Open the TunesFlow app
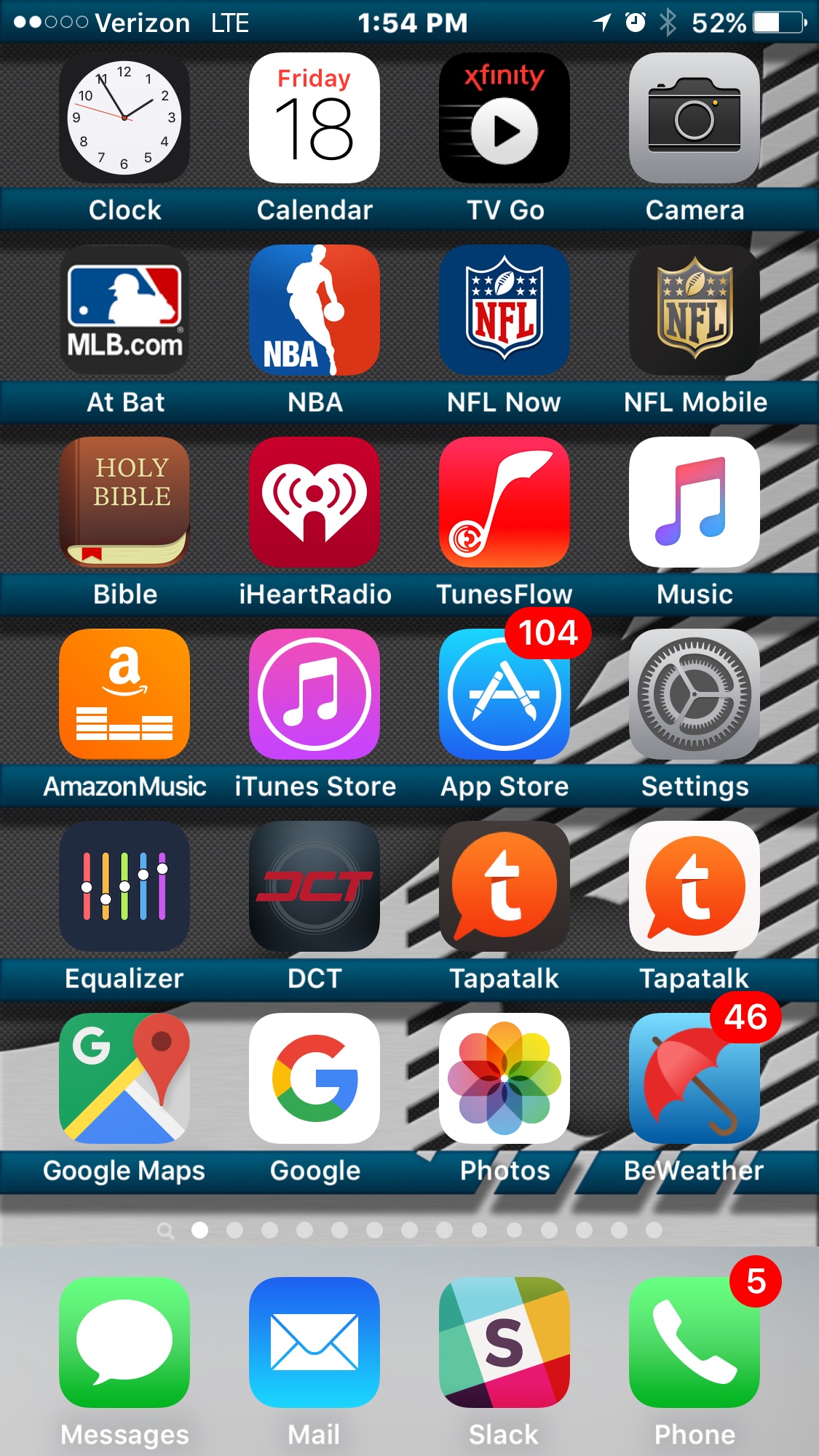The height and width of the screenshot is (1456, 819). [x=505, y=502]
